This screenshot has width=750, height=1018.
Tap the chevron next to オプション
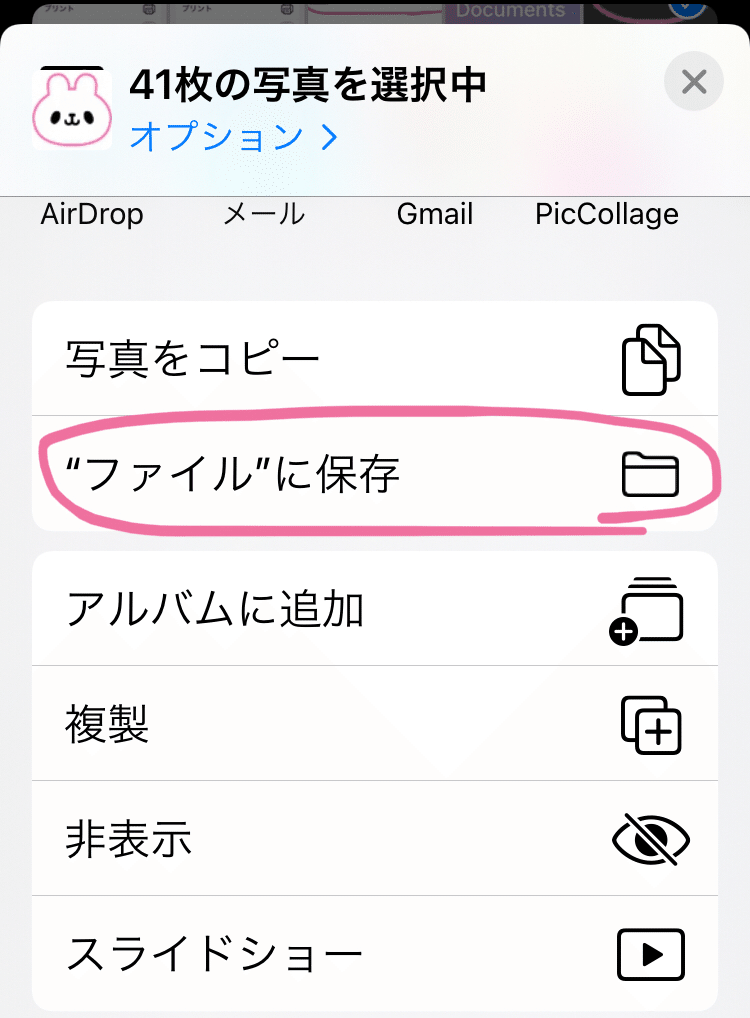330,135
